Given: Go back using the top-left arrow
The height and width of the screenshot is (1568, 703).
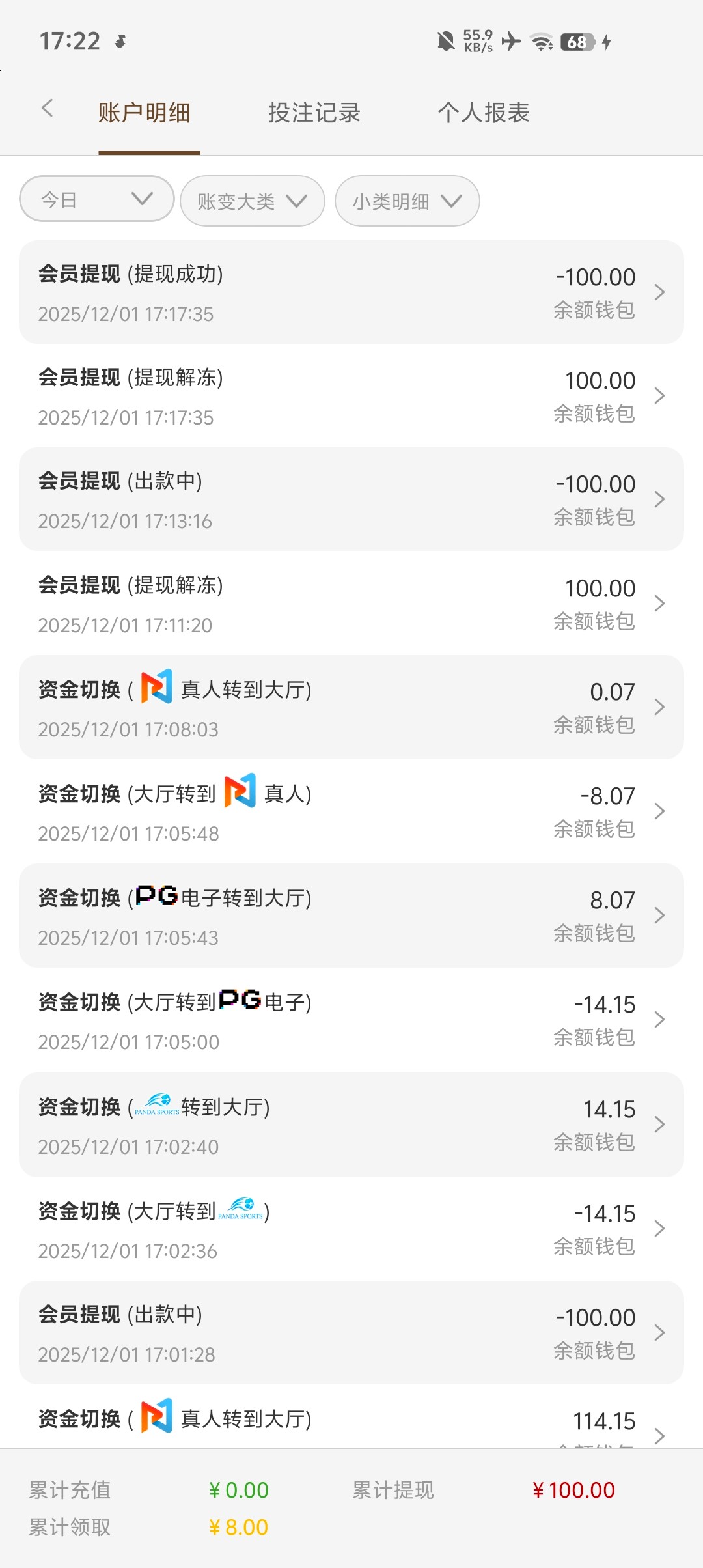Looking at the screenshot, I should coord(47,109).
